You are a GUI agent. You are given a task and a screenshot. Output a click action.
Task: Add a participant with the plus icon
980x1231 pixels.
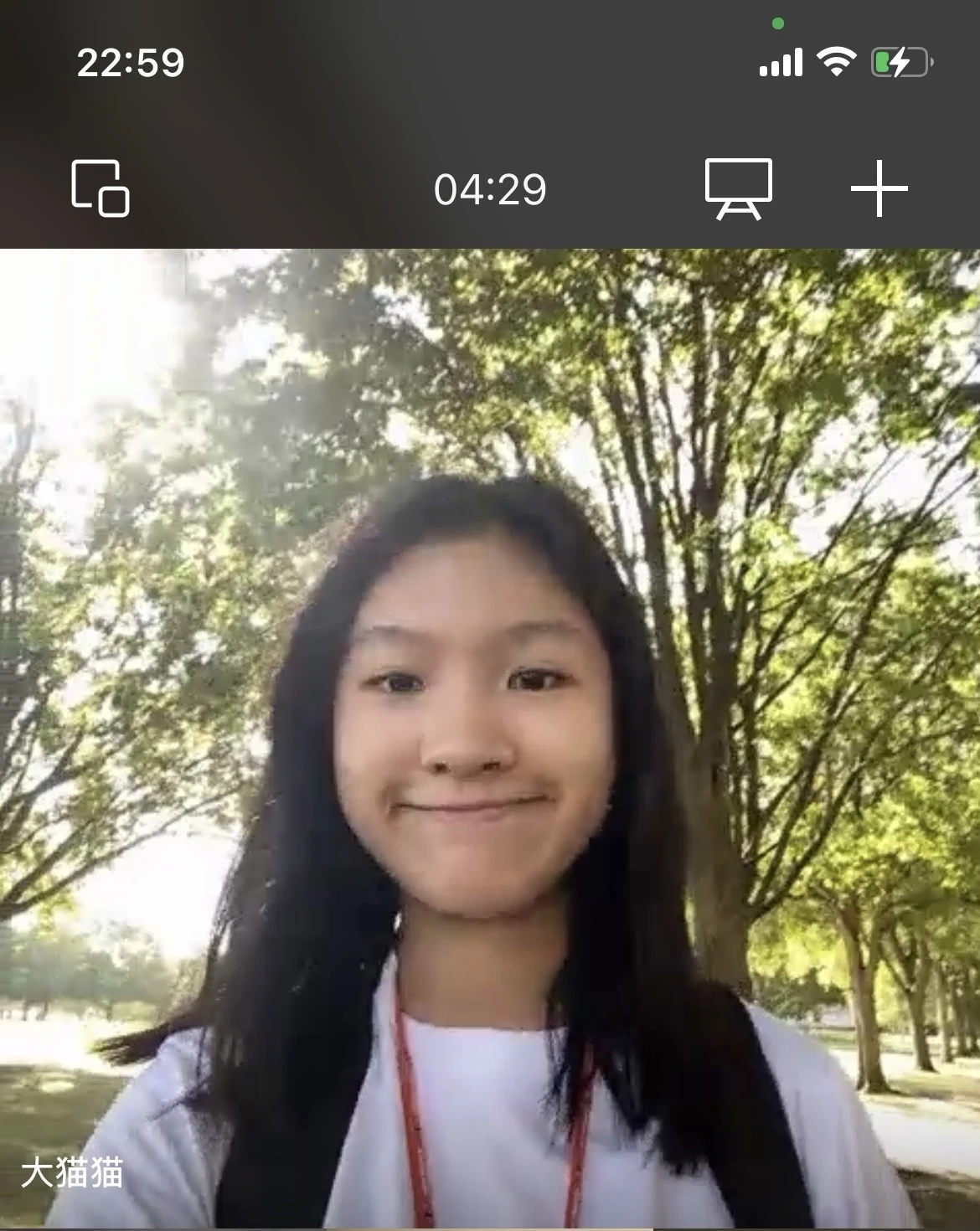[x=879, y=188]
